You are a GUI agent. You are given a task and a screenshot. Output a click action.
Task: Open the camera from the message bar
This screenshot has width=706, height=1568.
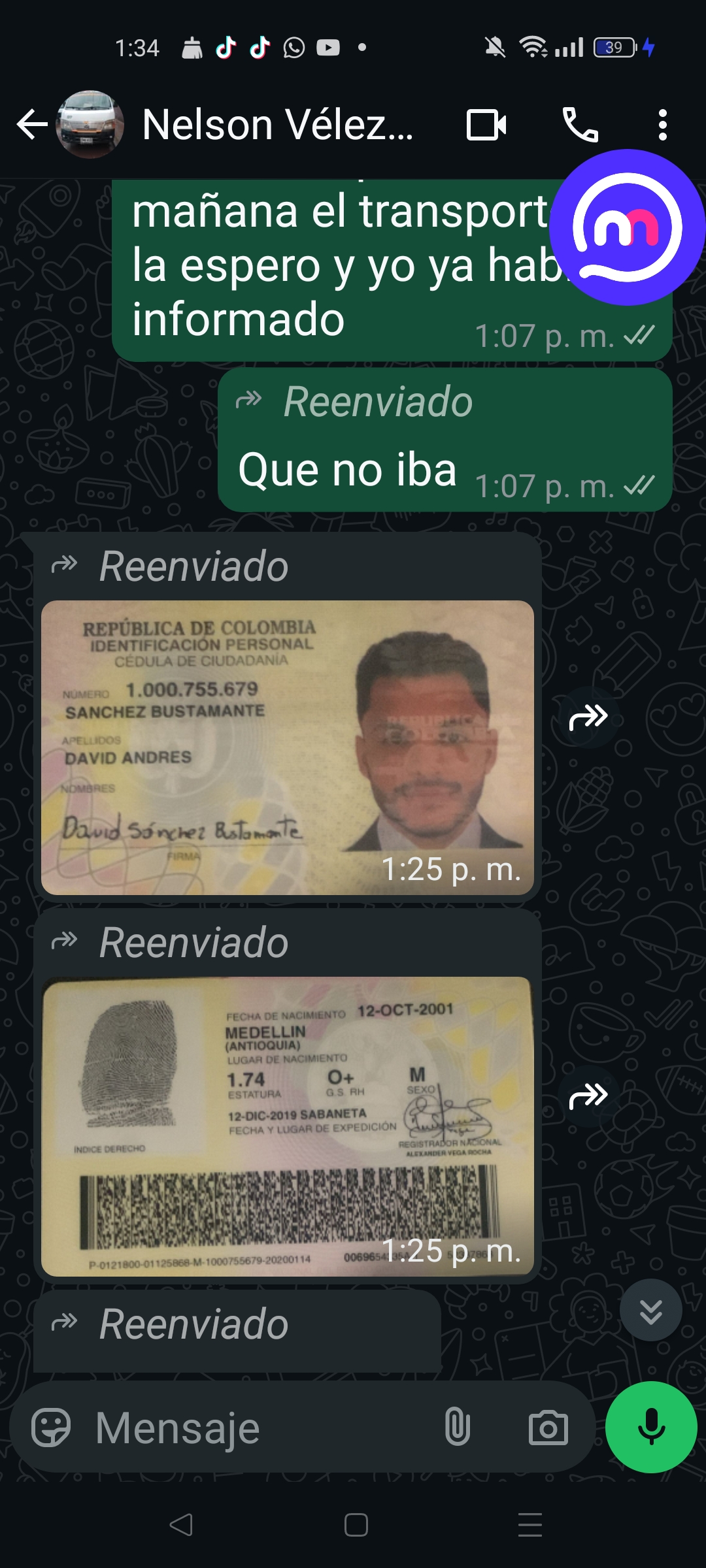(x=548, y=1428)
